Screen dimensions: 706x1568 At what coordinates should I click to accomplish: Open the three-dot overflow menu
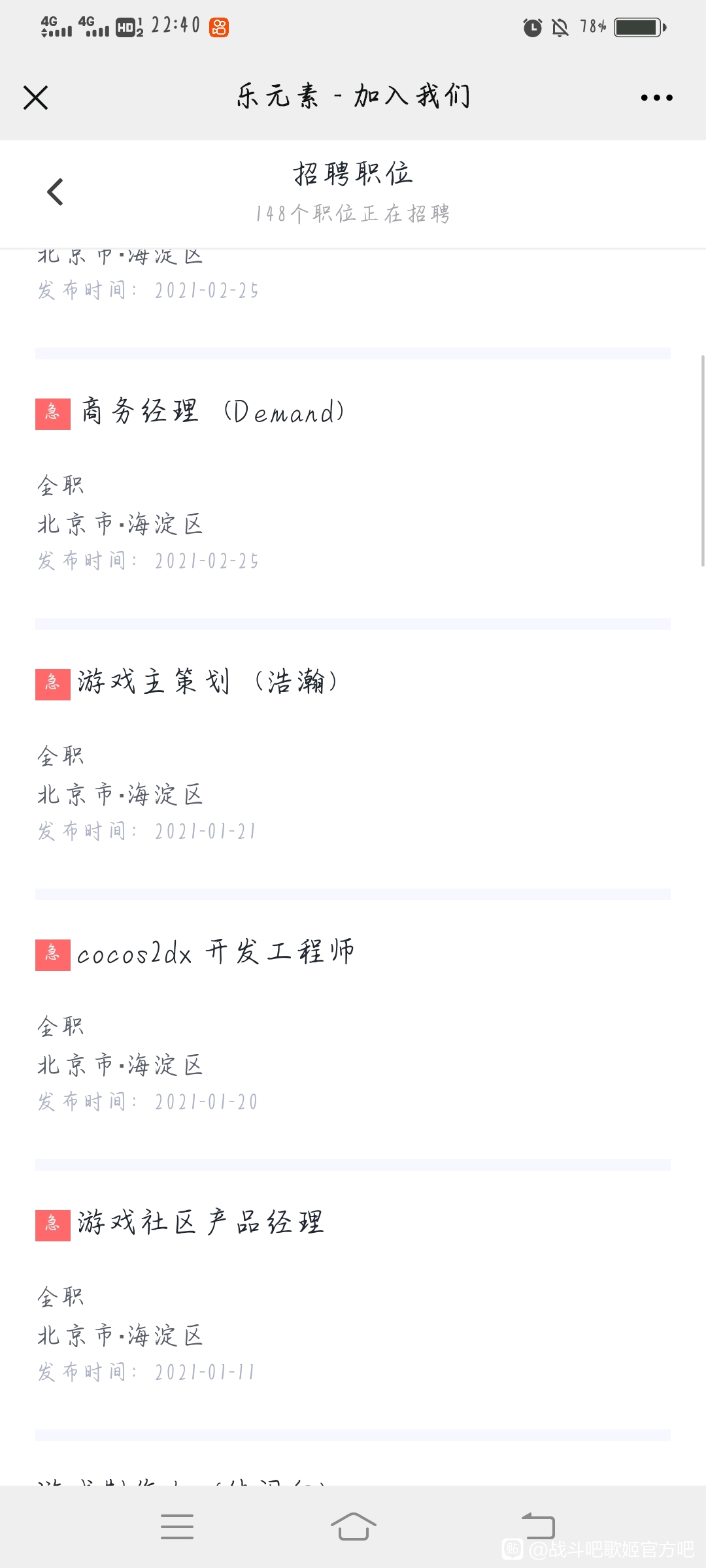click(x=656, y=98)
